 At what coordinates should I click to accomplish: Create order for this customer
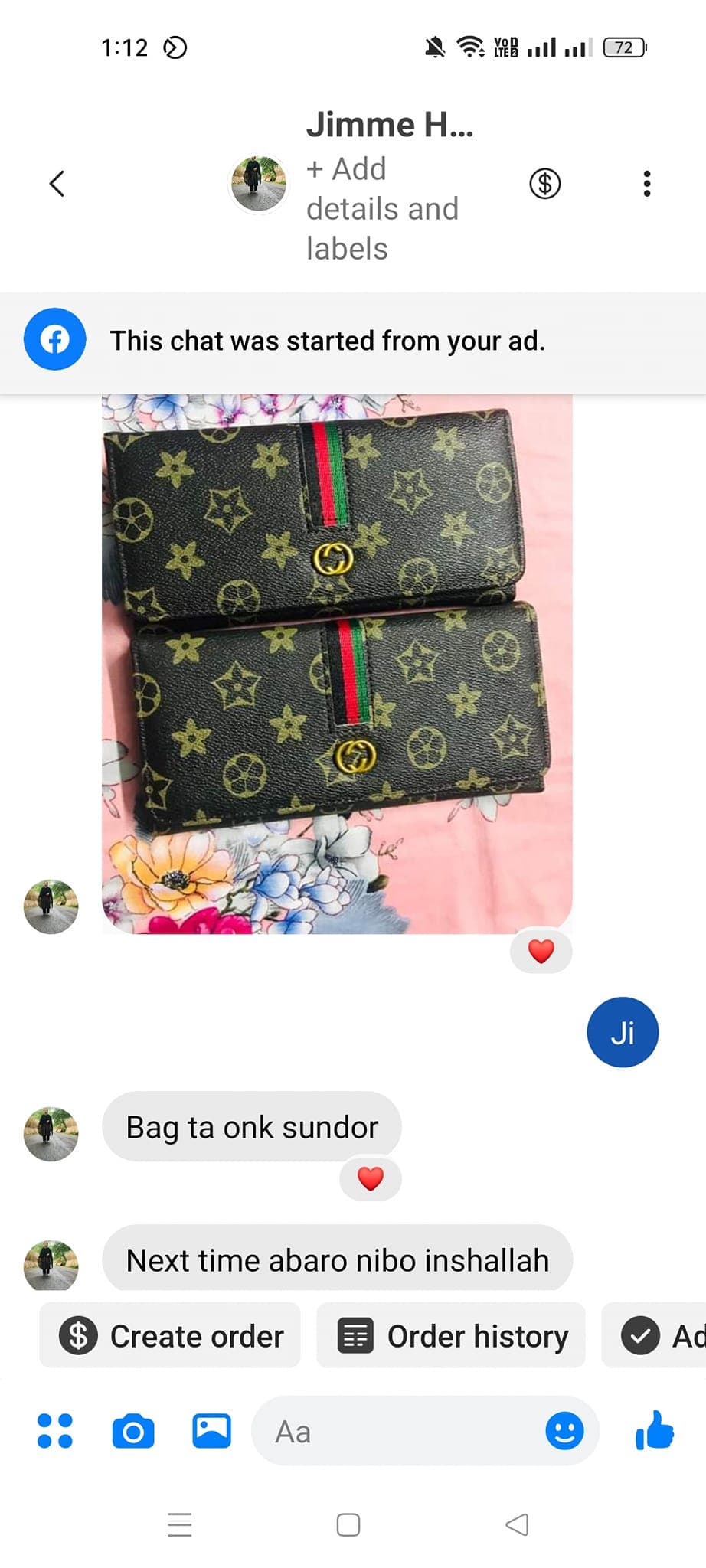[170, 1336]
